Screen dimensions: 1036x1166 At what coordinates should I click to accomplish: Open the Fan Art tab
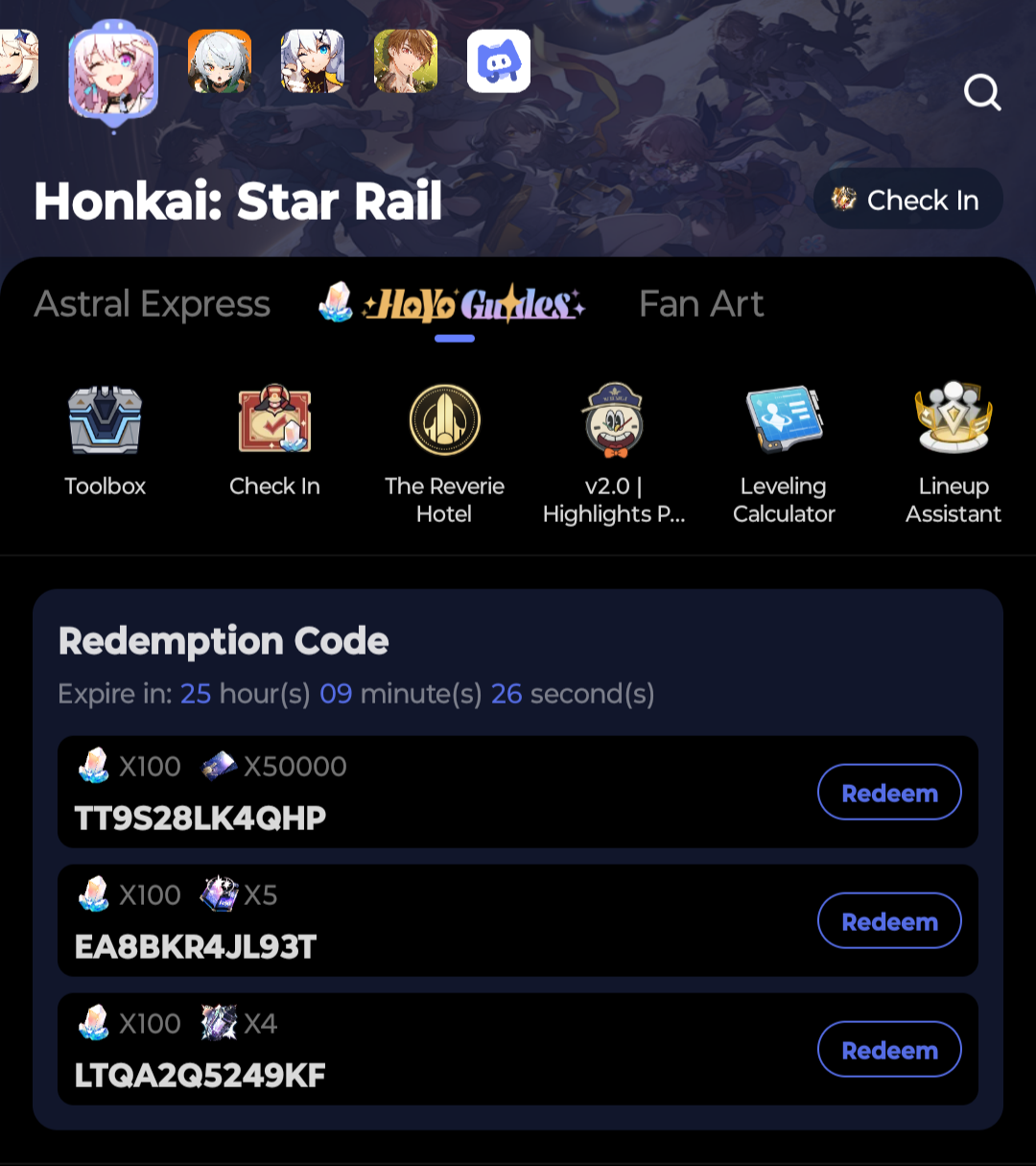[701, 303]
